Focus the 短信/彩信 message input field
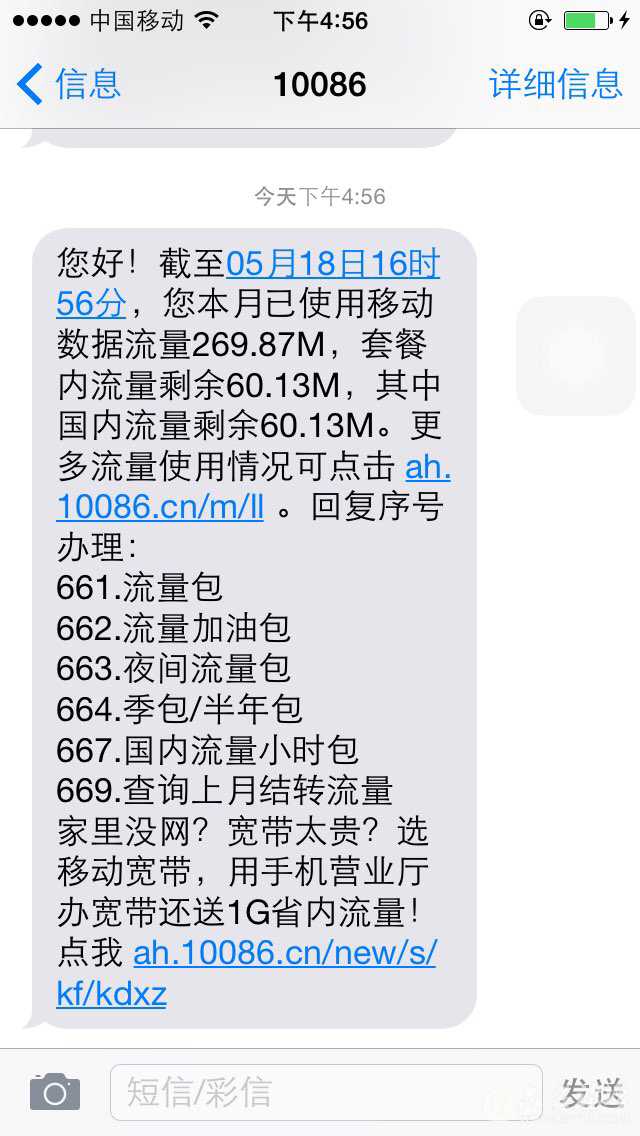The image size is (640, 1136). coord(325,1092)
